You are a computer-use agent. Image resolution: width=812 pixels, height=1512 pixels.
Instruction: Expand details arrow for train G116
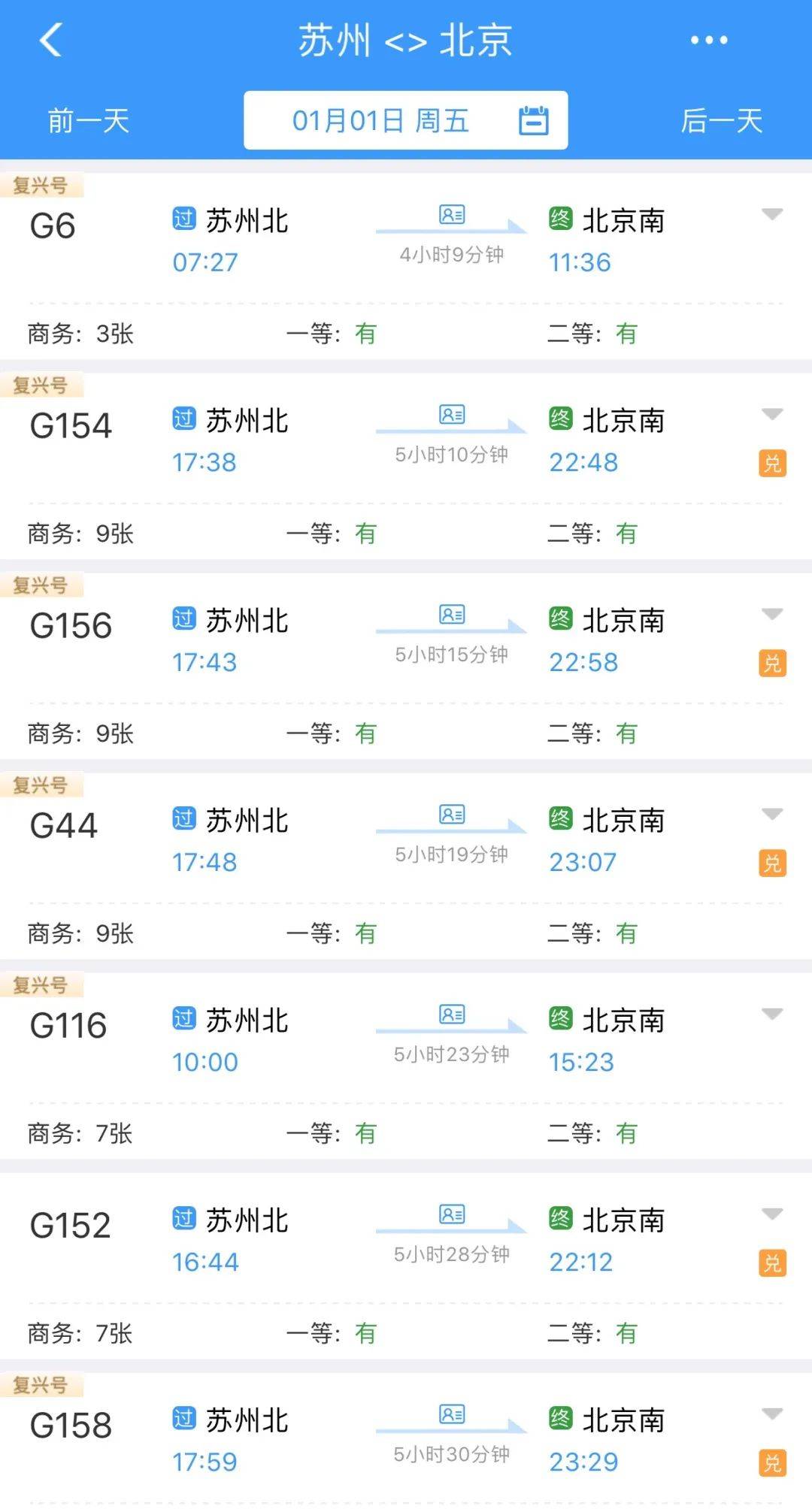click(x=772, y=1014)
